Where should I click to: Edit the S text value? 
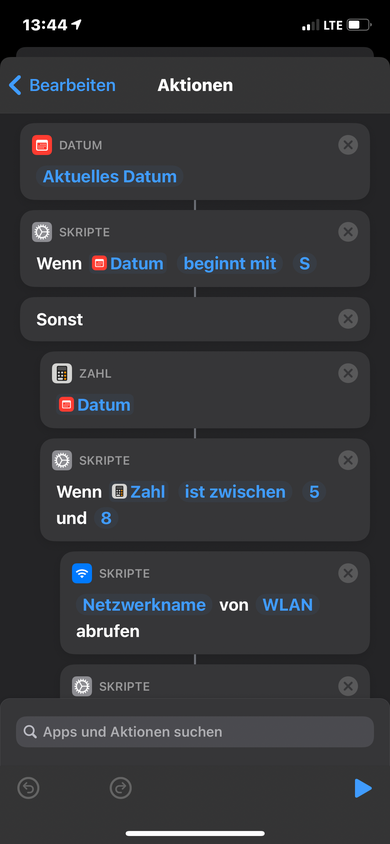[304, 263]
